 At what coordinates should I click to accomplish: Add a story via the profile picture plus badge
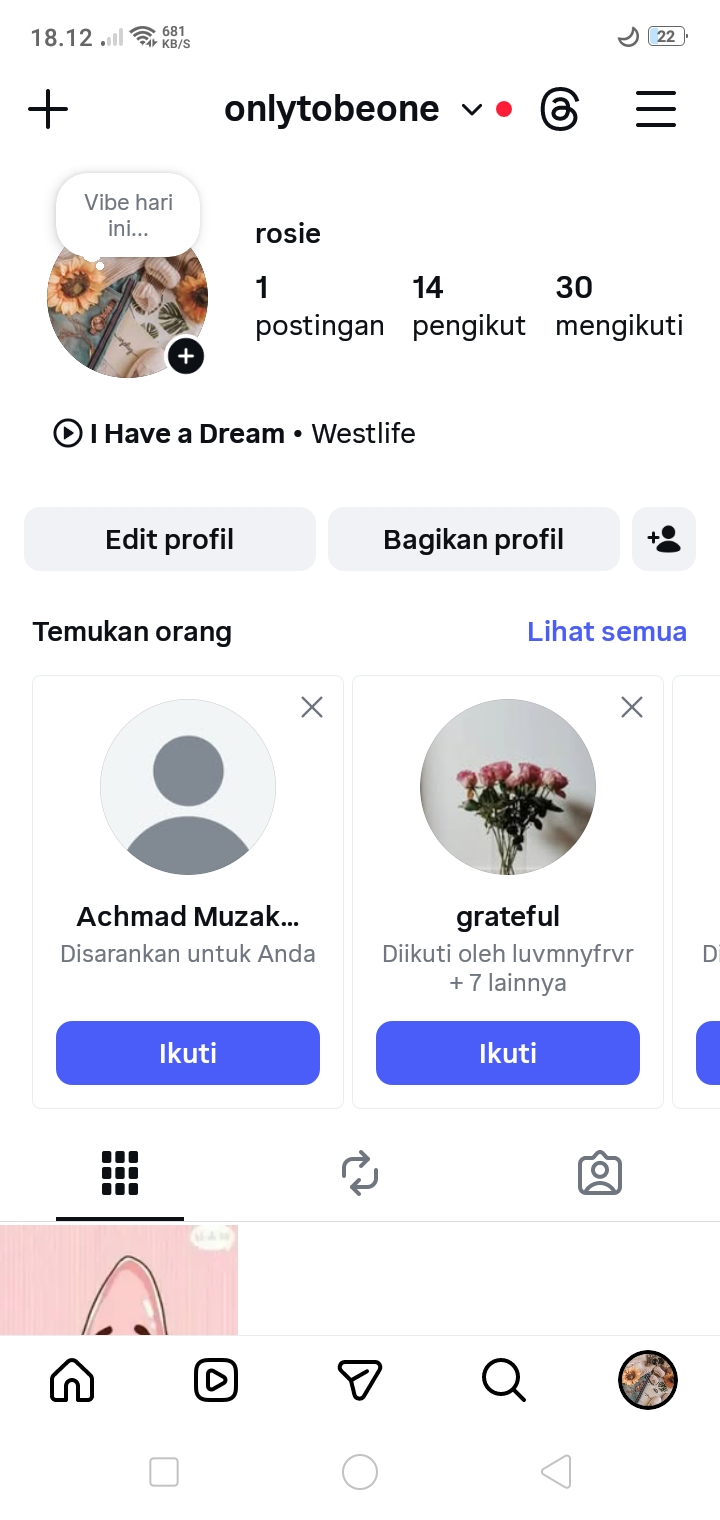pos(186,355)
